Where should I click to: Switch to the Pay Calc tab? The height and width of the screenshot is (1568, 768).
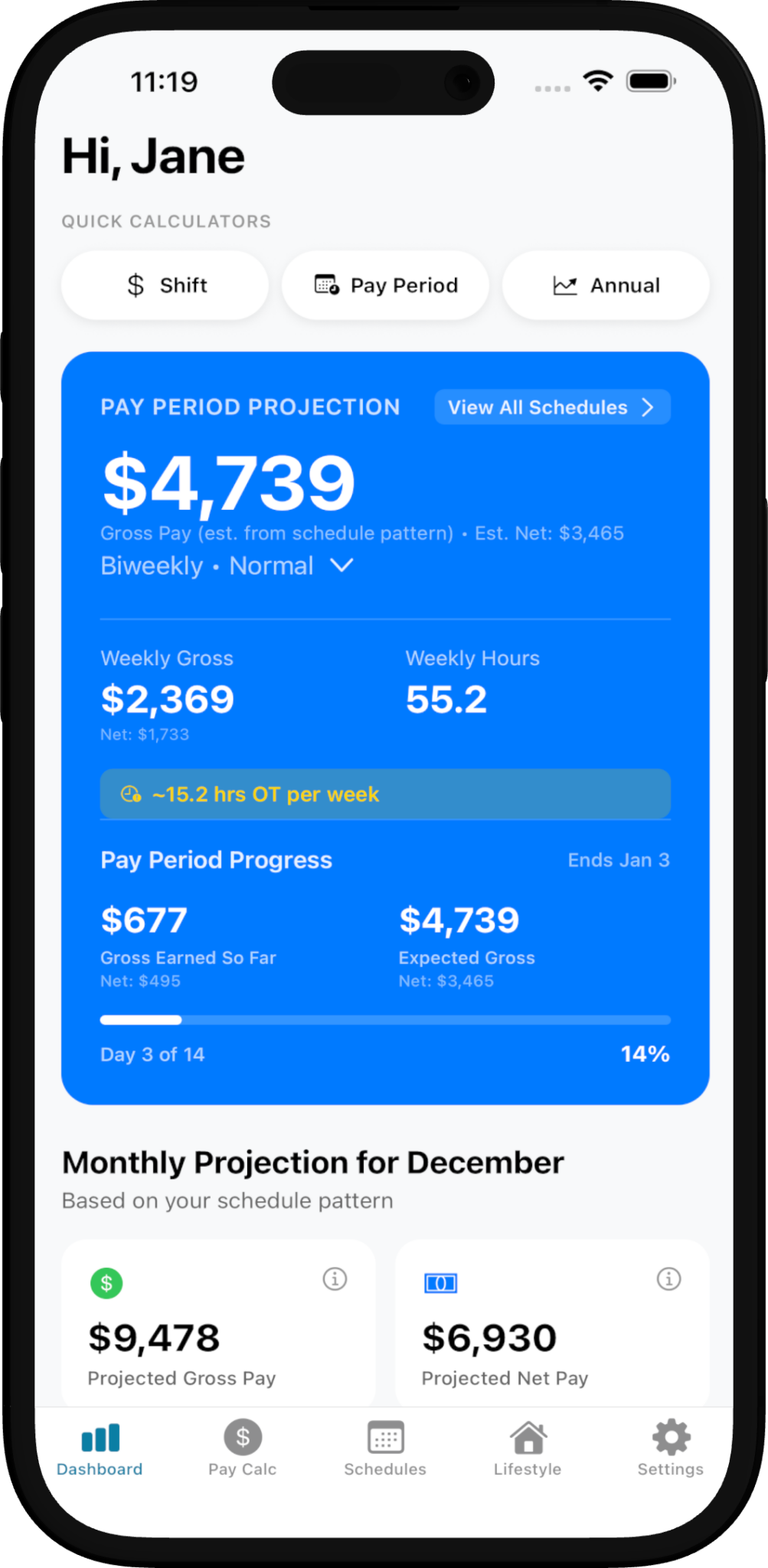pyautogui.click(x=242, y=1449)
